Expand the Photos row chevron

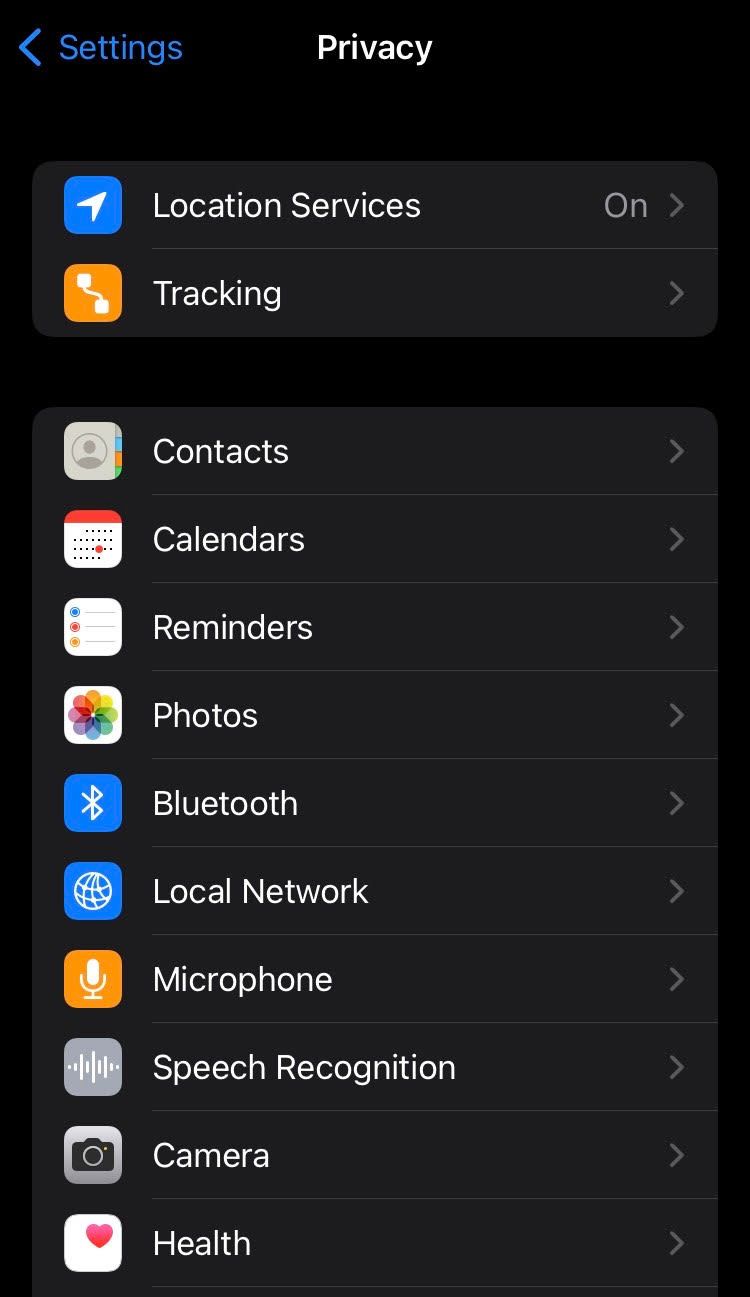(x=677, y=715)
